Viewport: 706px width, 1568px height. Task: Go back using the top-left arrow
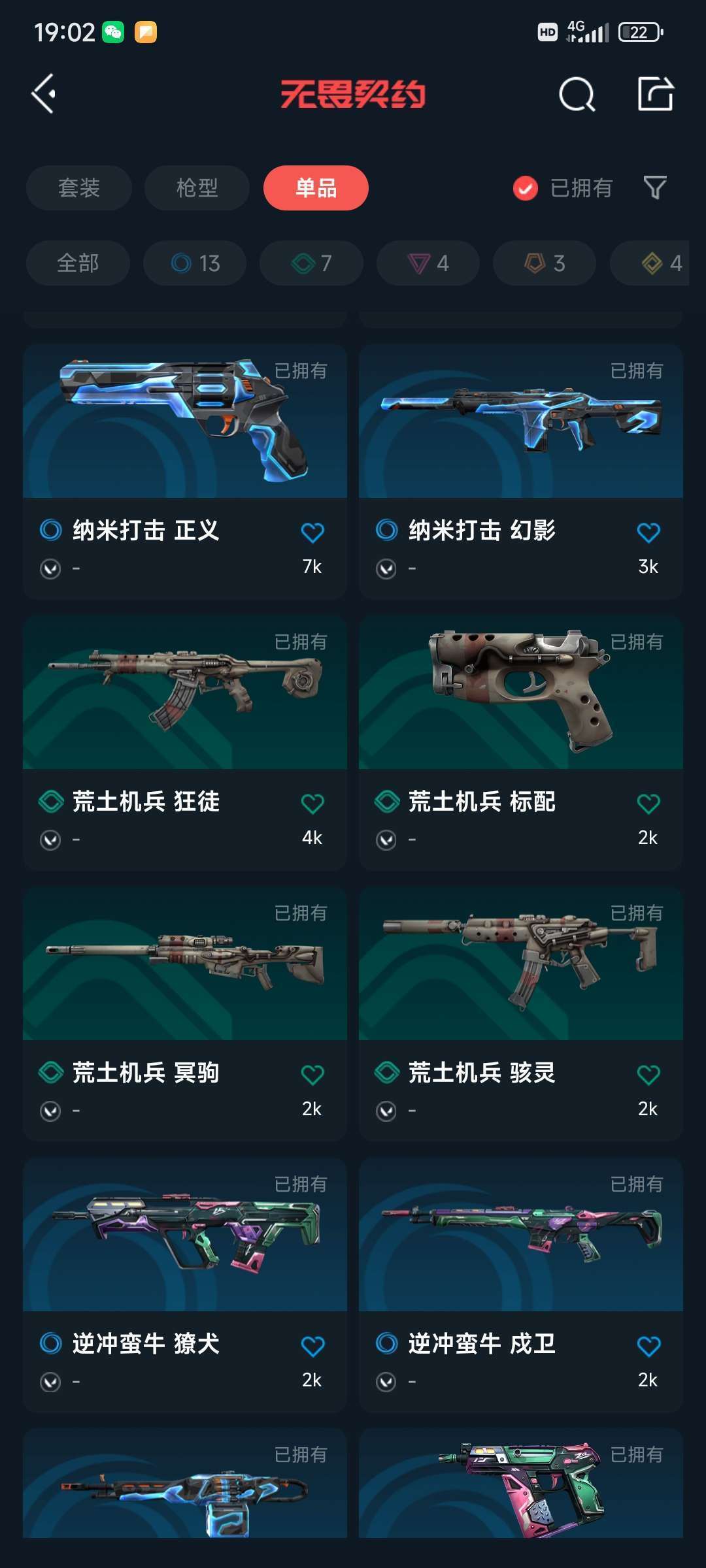(x=44, y=94)
